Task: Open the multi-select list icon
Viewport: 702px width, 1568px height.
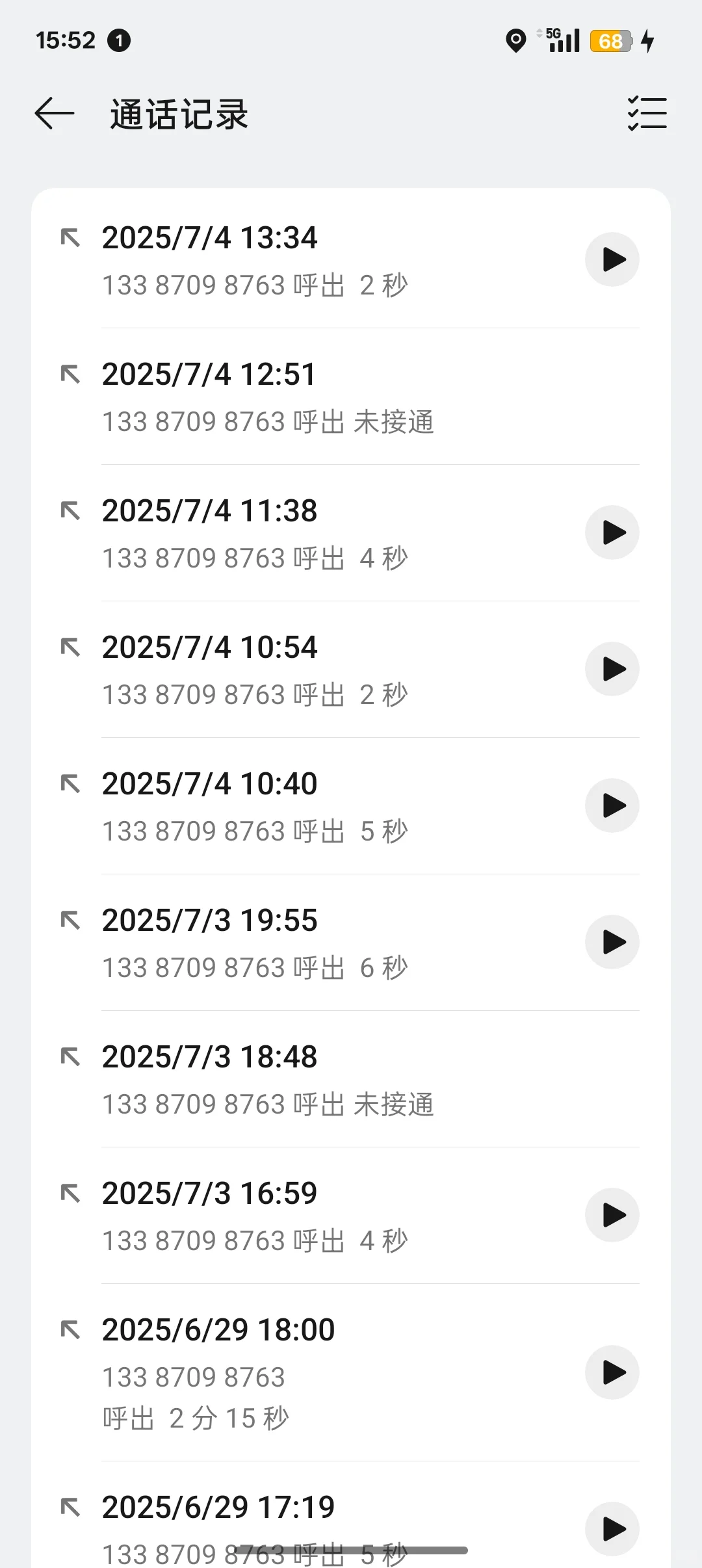Action: coord(647,114)
